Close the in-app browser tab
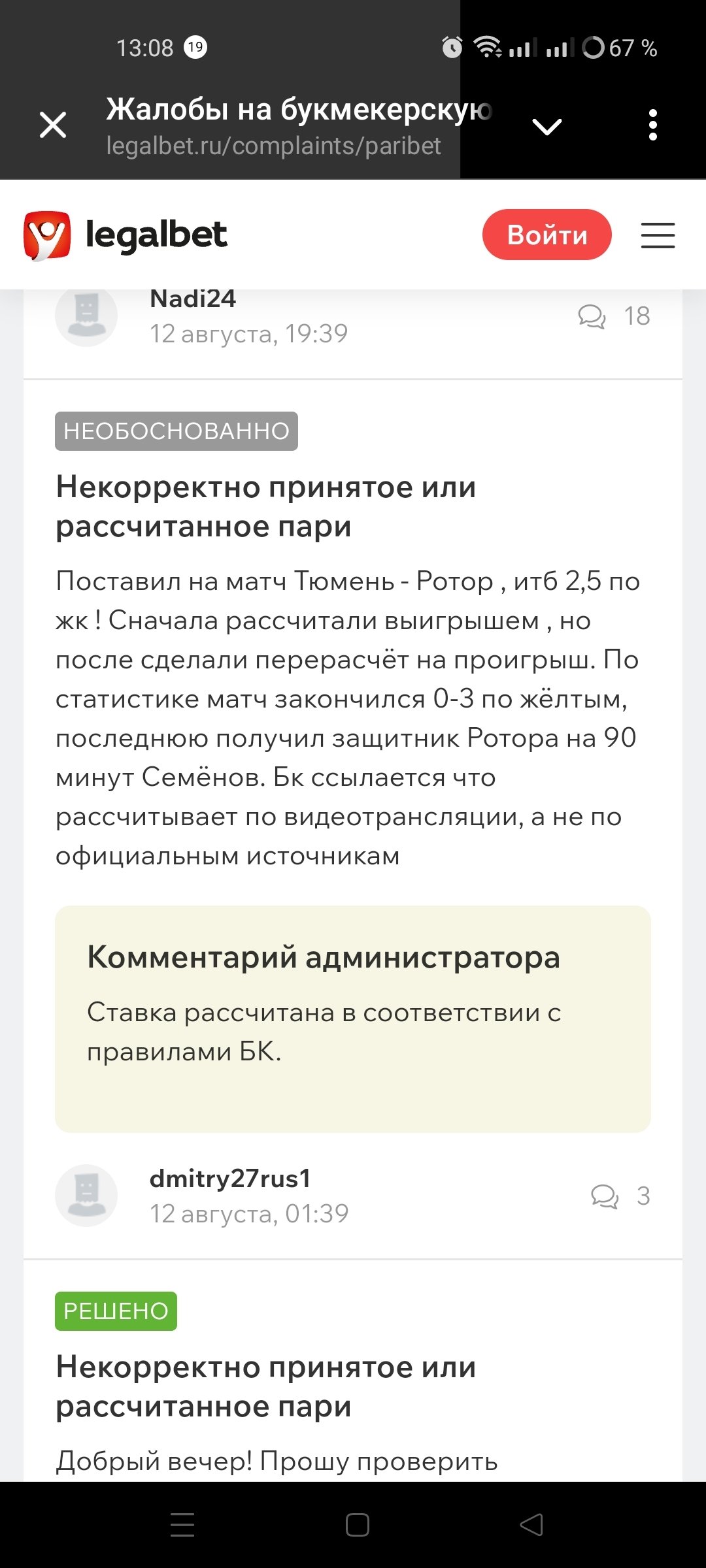This screenshot has width=706, height=1568. click(53, 125)
